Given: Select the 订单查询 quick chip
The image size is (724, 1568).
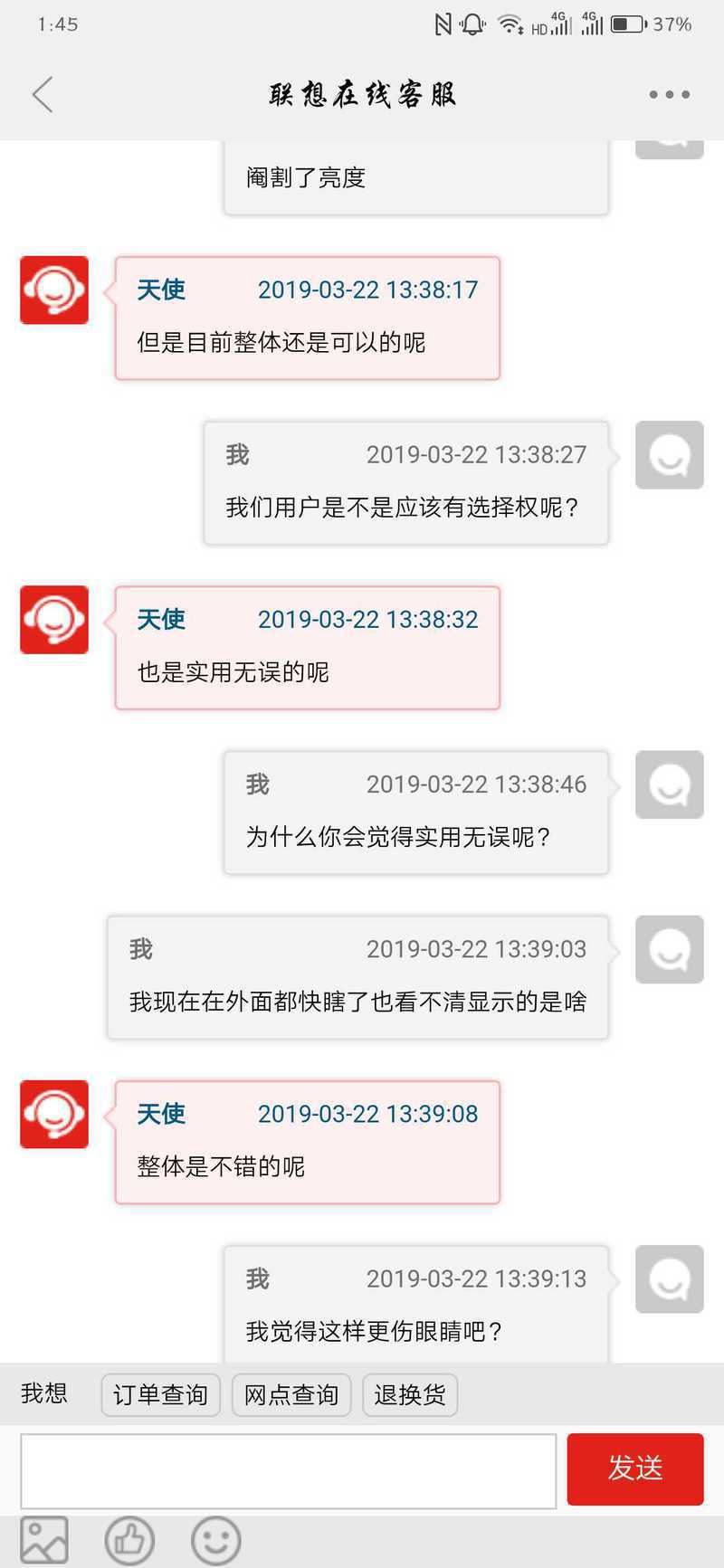Looking at the screenshot, I should [160, 1394].
